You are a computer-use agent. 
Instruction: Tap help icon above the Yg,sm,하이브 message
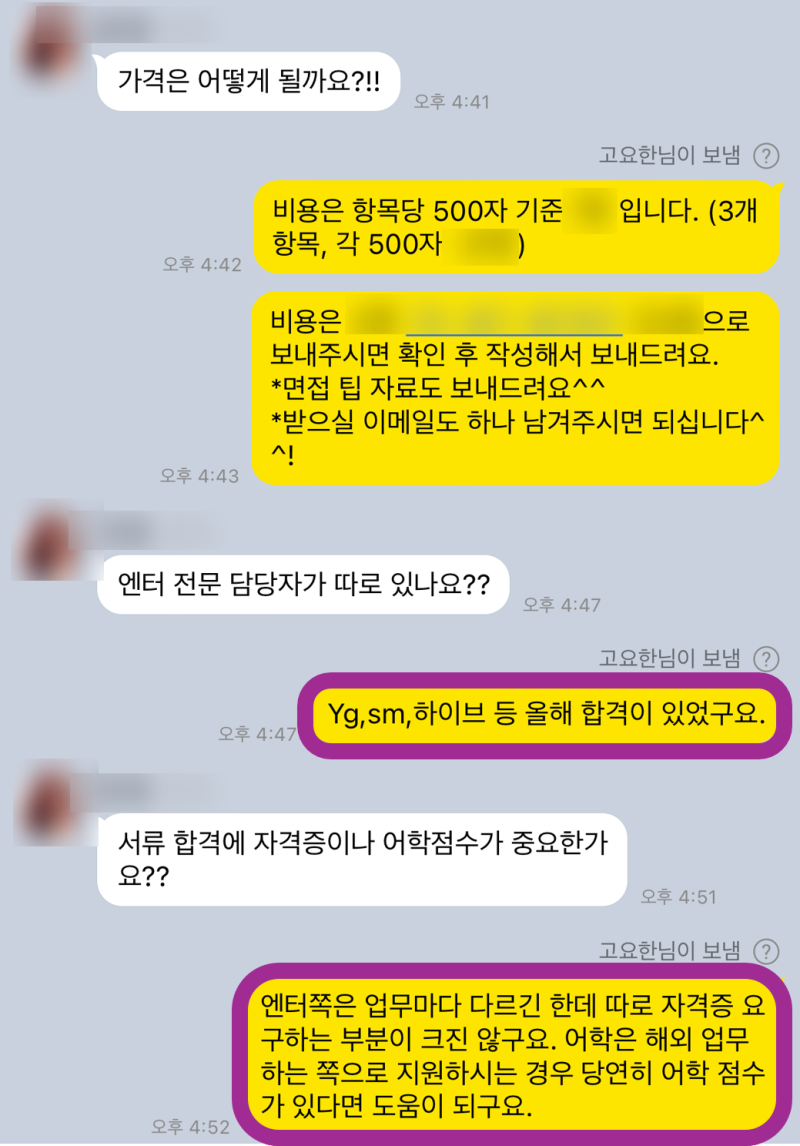(765, 658)
